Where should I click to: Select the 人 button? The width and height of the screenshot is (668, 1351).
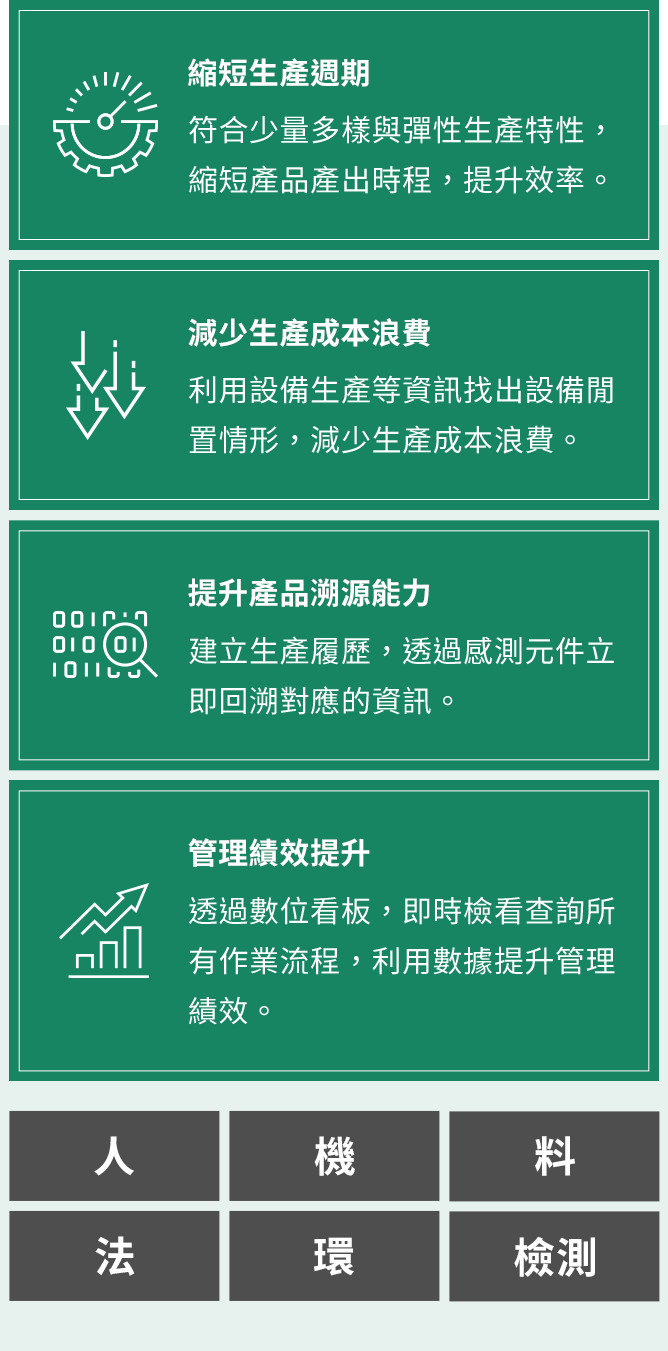pos(114,1156)
